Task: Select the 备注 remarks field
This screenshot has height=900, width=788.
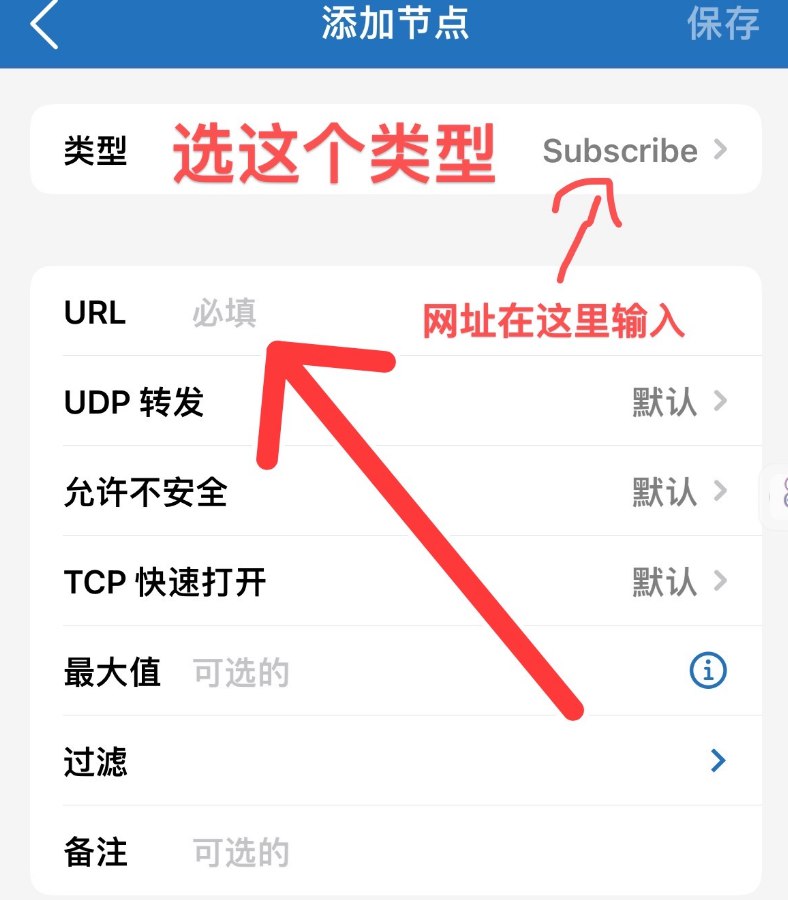Action: click(400, 852)
